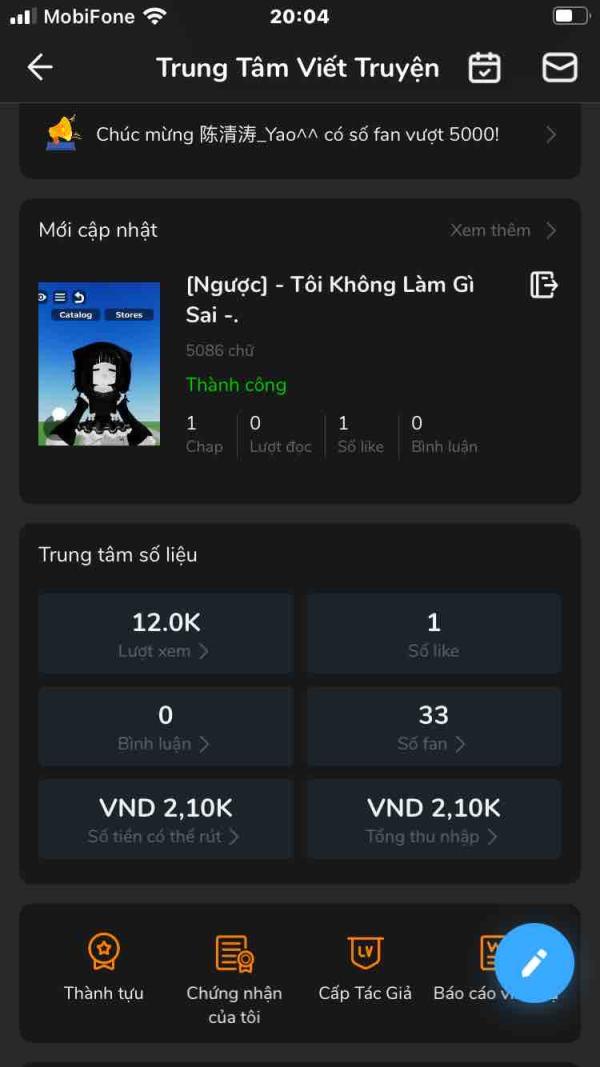600x1067 pixels.
Task: Open the exit icon beside the story title
Action: [x=544, y=284]
